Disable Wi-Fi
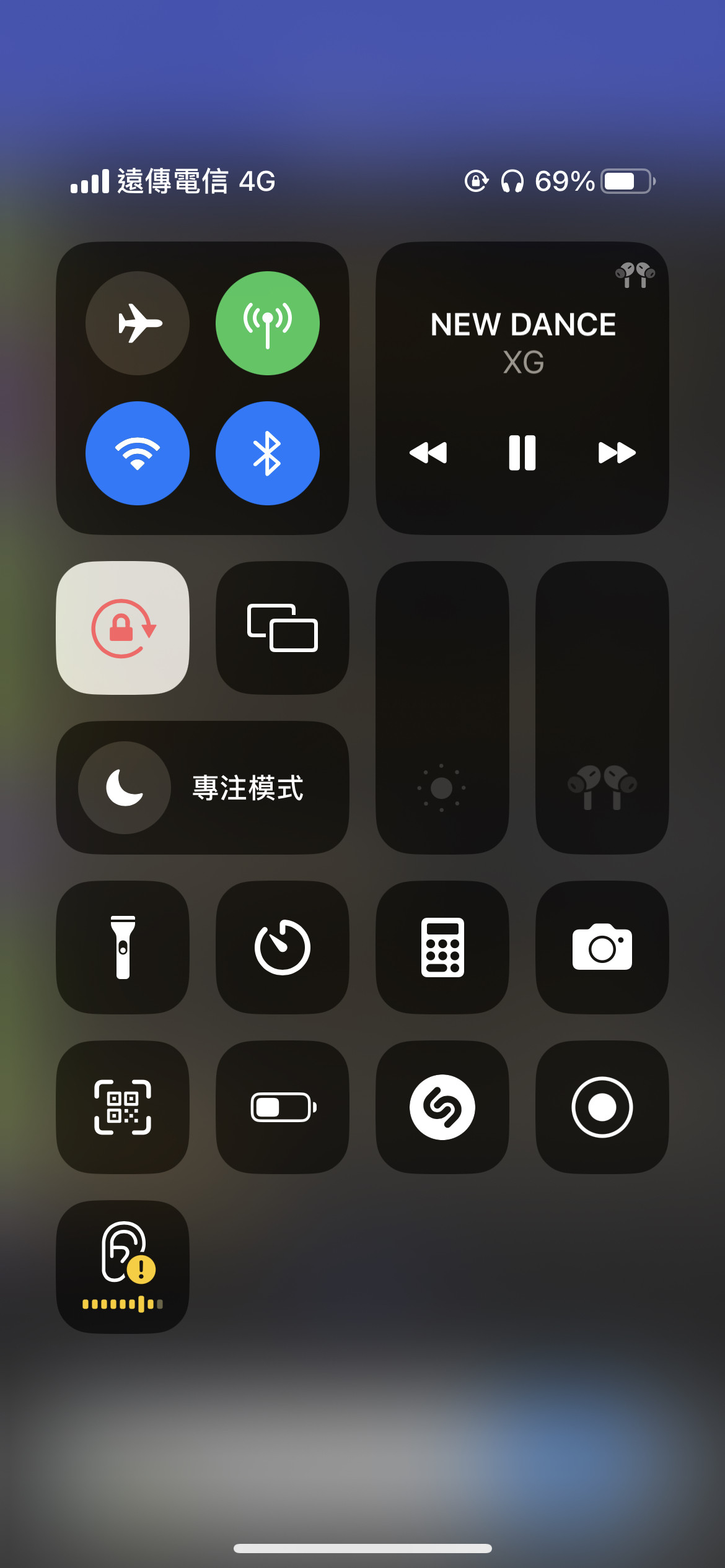725x1568 pixels. pos(138,453)
